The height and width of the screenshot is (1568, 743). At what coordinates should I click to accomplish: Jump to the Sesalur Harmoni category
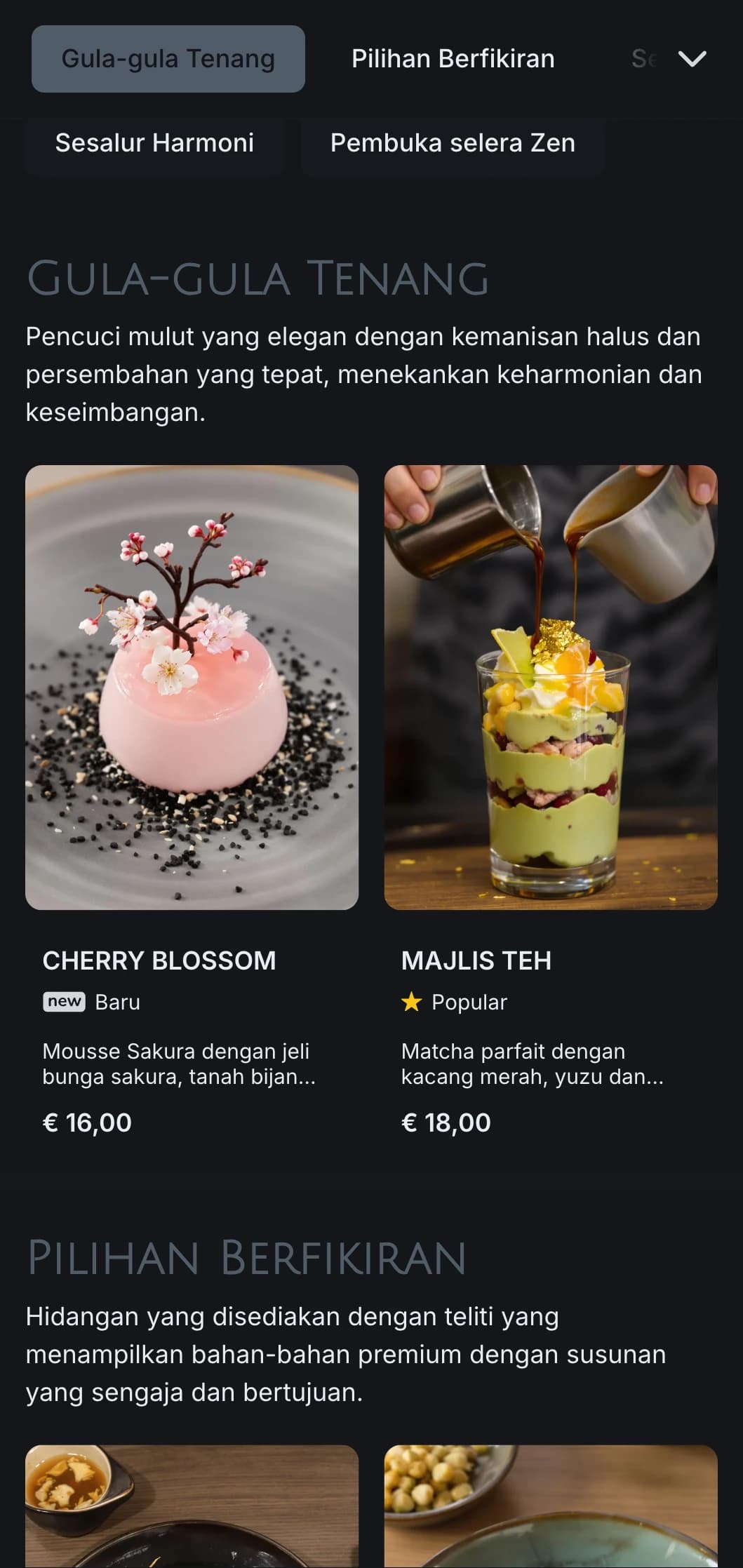(x=154, y=143)
